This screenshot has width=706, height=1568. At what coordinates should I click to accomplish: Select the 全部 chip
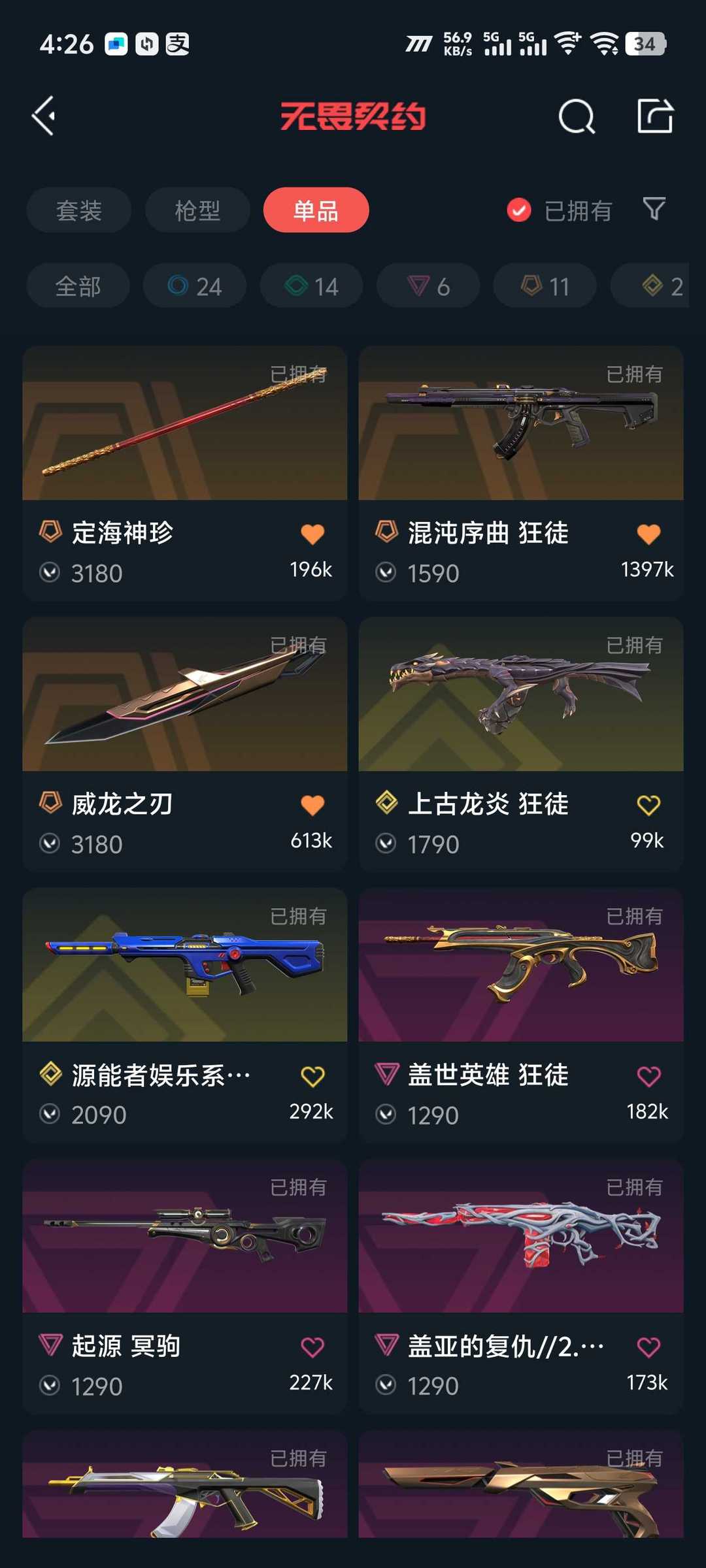point(78,286)
